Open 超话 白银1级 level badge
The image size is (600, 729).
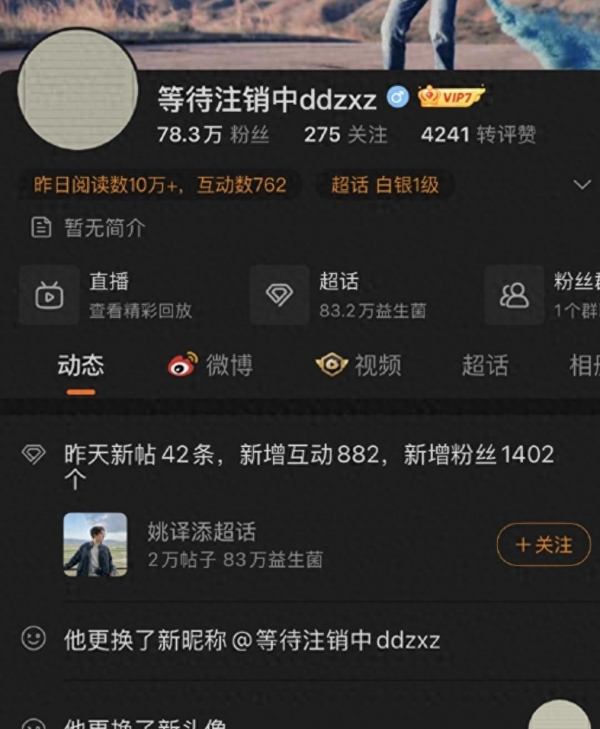click(385, 185)
